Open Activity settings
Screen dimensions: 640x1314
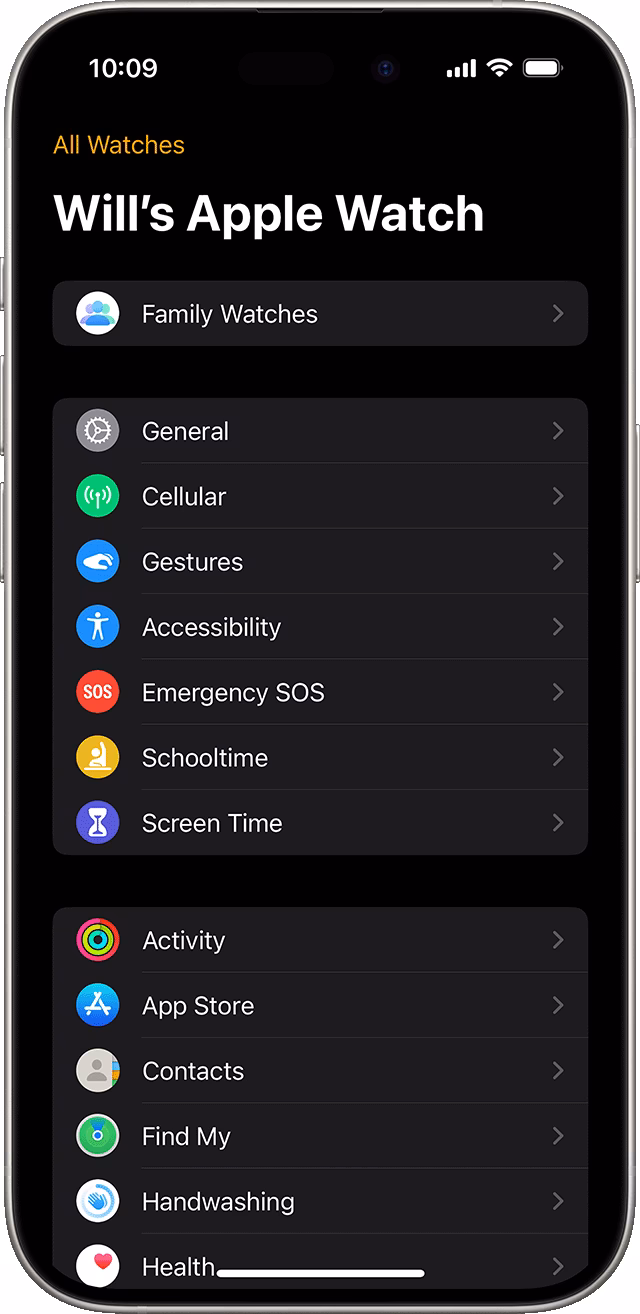click(x=320, y=940)
